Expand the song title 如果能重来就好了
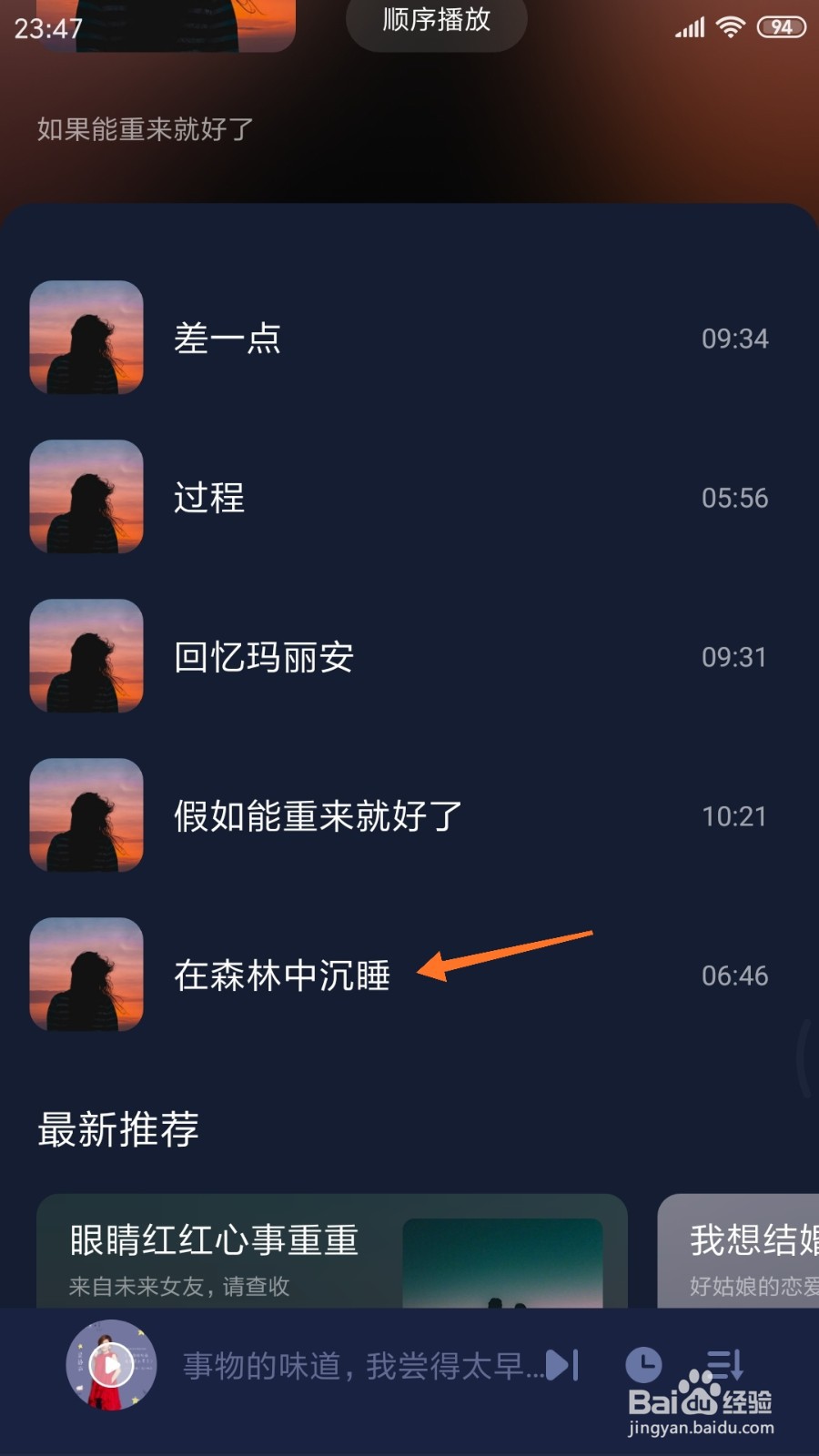Image resolution: width=819 pixels, height=1456 pixels. (142, 131)
